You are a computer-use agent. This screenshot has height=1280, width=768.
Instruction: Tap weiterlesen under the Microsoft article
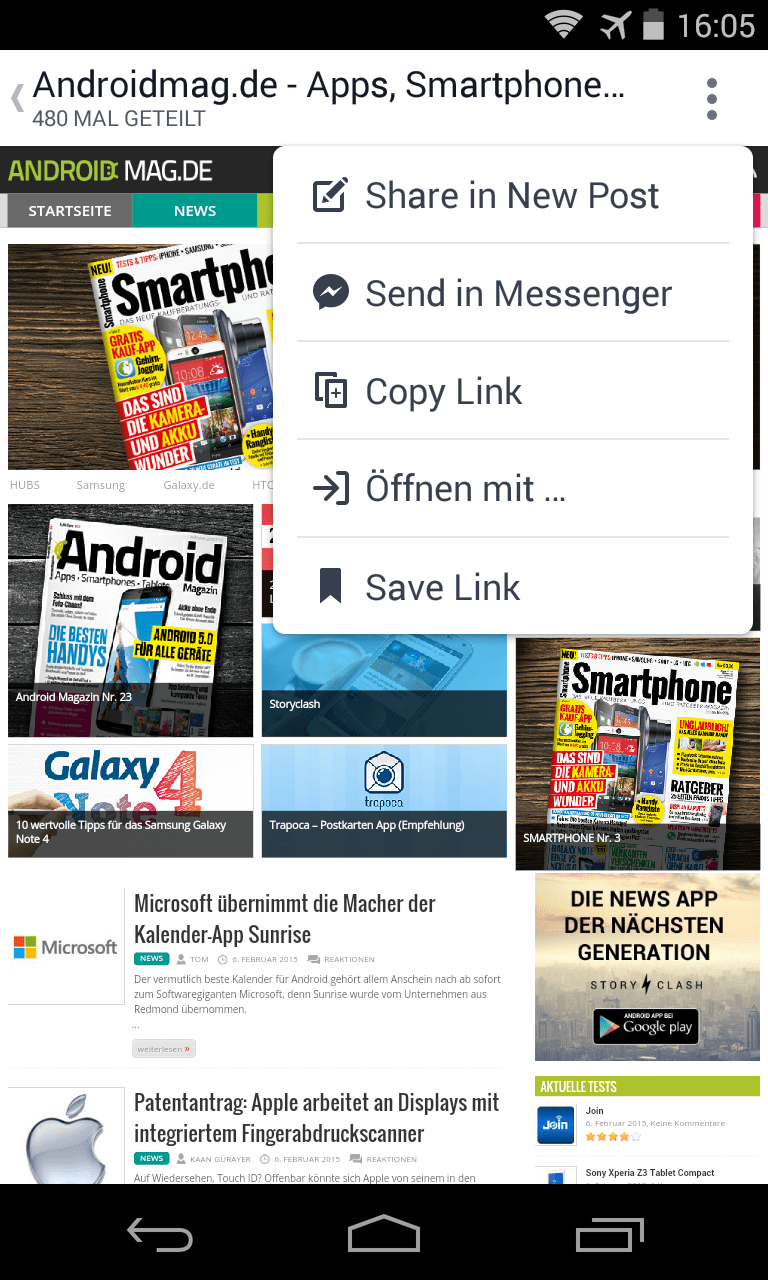coord(164,1049)
